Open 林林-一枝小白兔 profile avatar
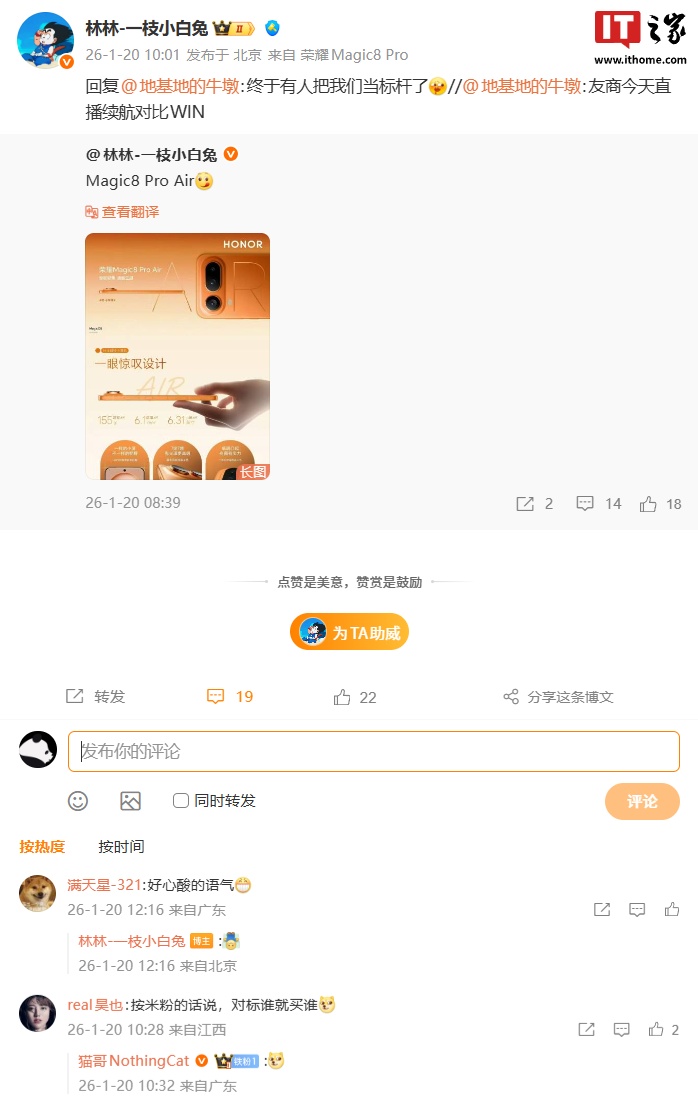698x1100 pixels. [45, 40]
